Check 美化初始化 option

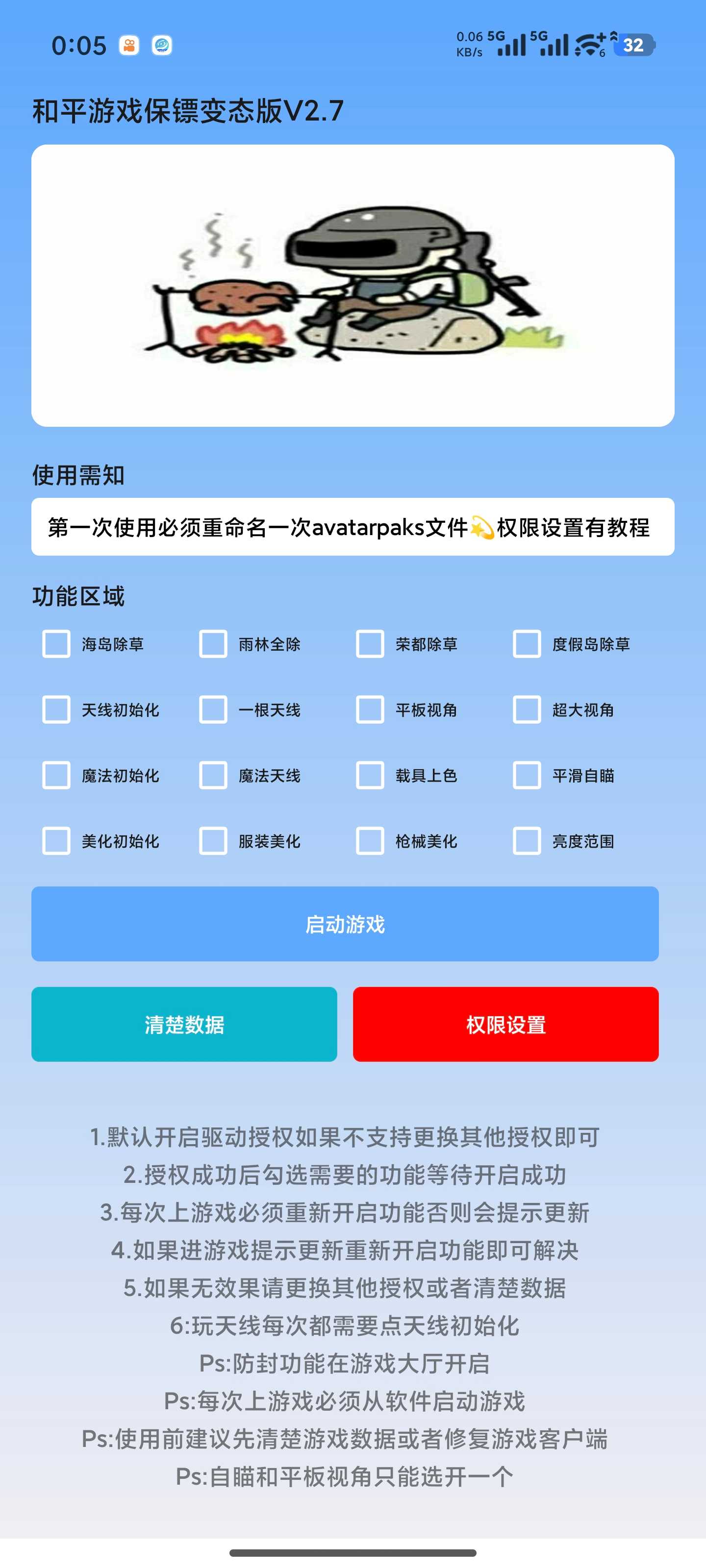pyautogui.click(x=56, y=841)
